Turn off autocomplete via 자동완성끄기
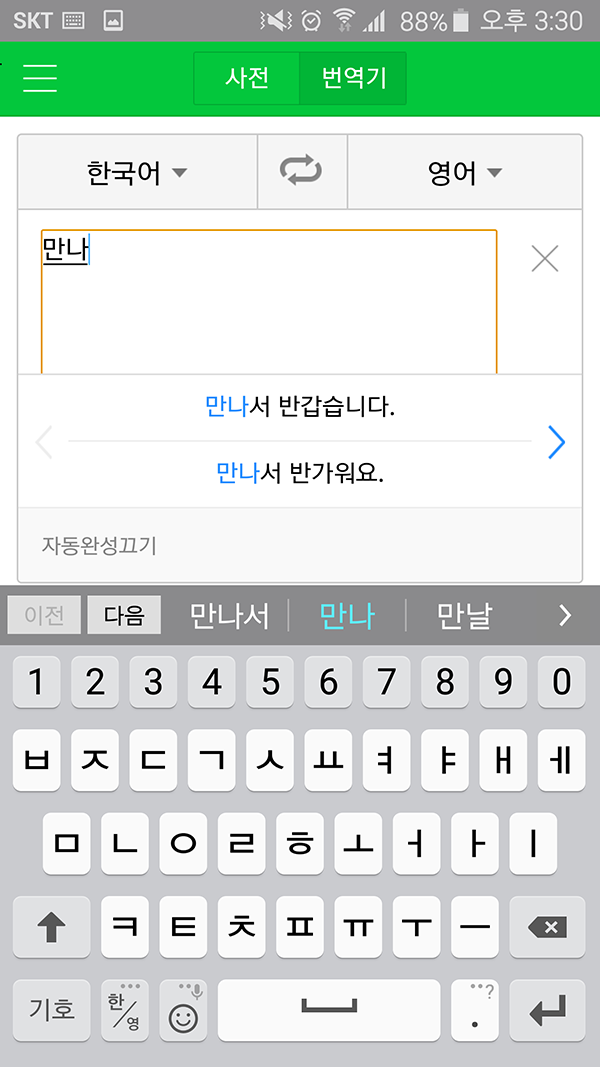Viewport: 600px width, 1067px height. pyautogui.click(x=99, y=546)
